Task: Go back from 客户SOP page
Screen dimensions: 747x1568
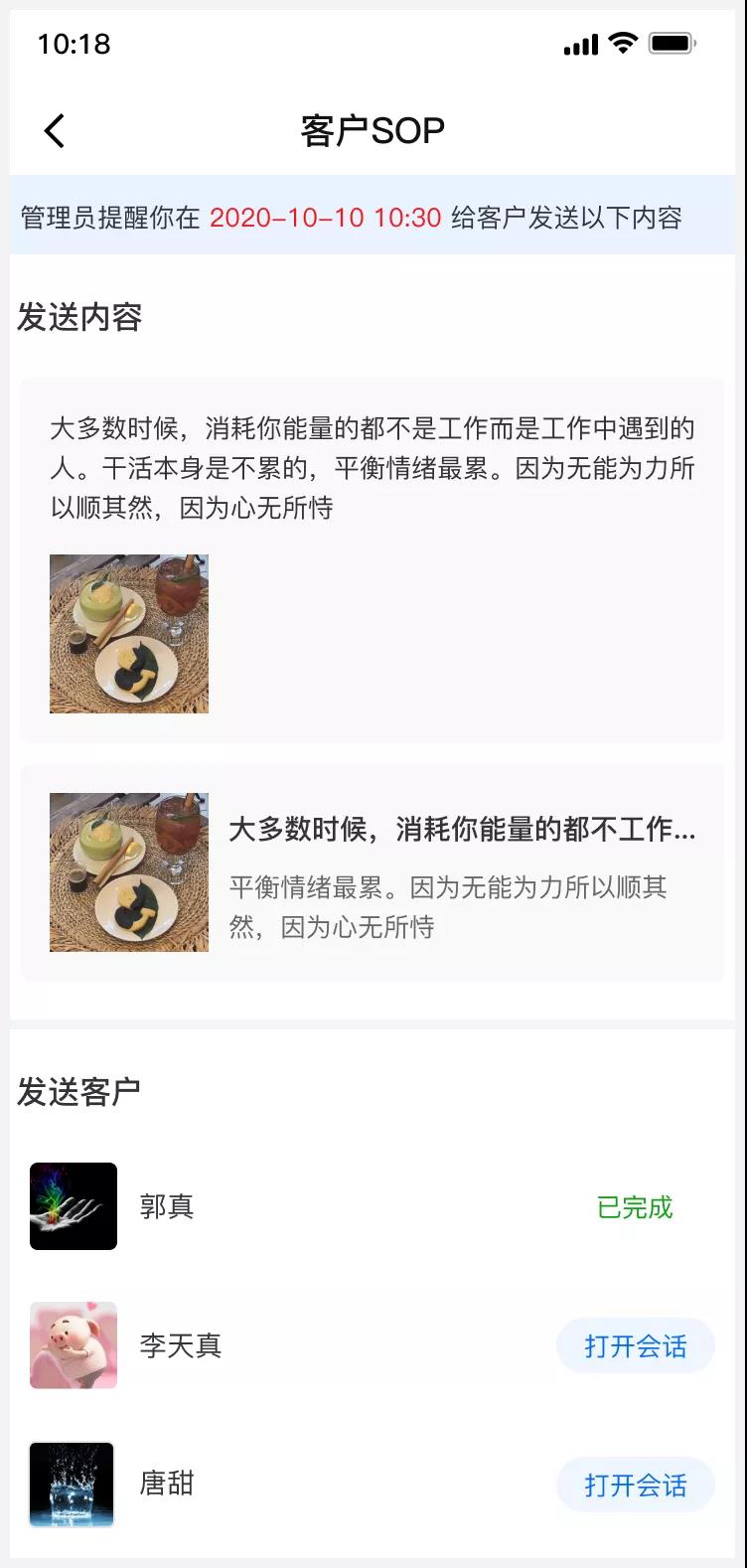Action: click(55, 130)
